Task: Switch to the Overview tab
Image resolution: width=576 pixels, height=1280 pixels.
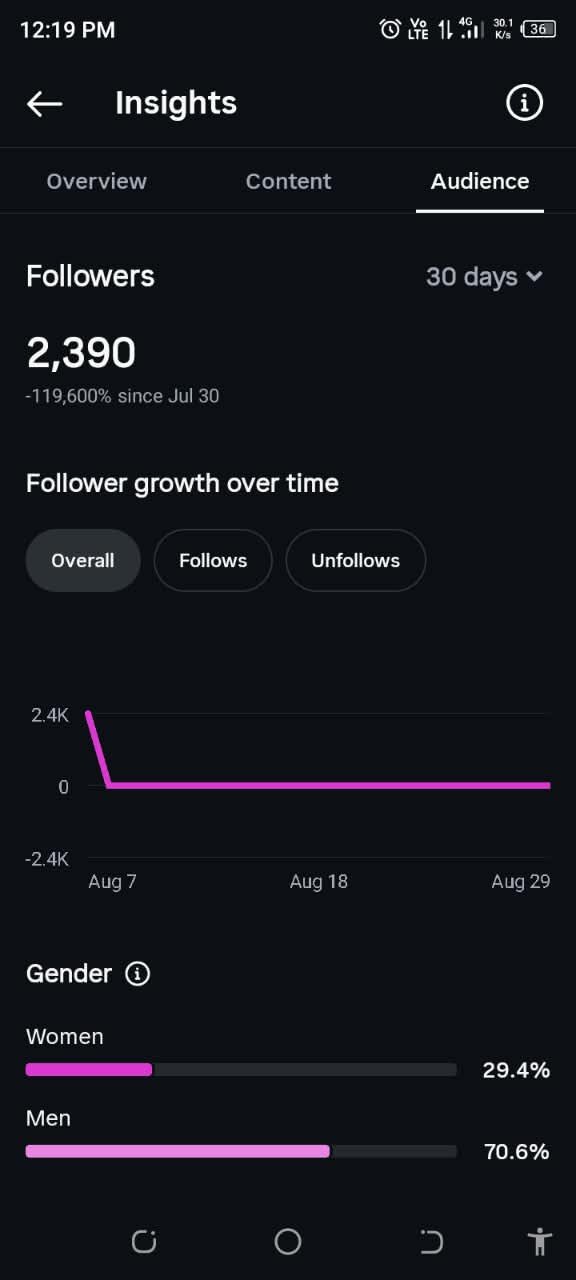Action: [97, 181]
